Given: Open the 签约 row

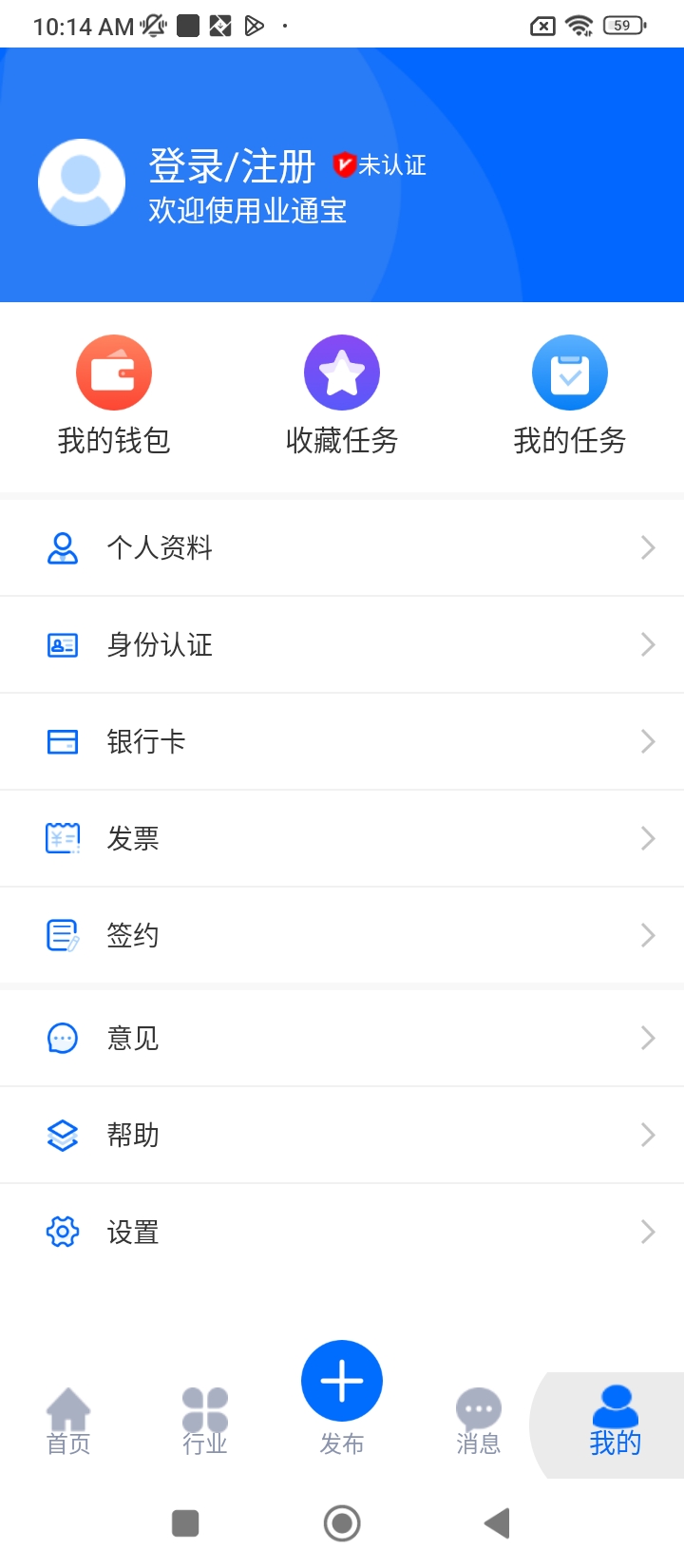Looking at the screenshot, I should click(342, 935).
